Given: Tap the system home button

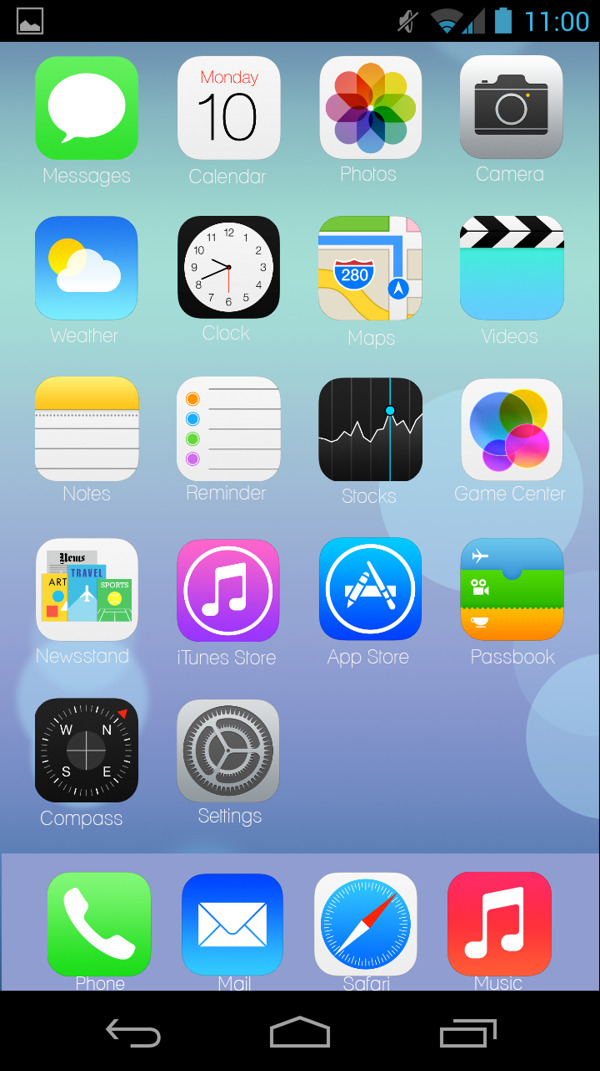Looking at the screenshot, I should tap(300, 1032).
